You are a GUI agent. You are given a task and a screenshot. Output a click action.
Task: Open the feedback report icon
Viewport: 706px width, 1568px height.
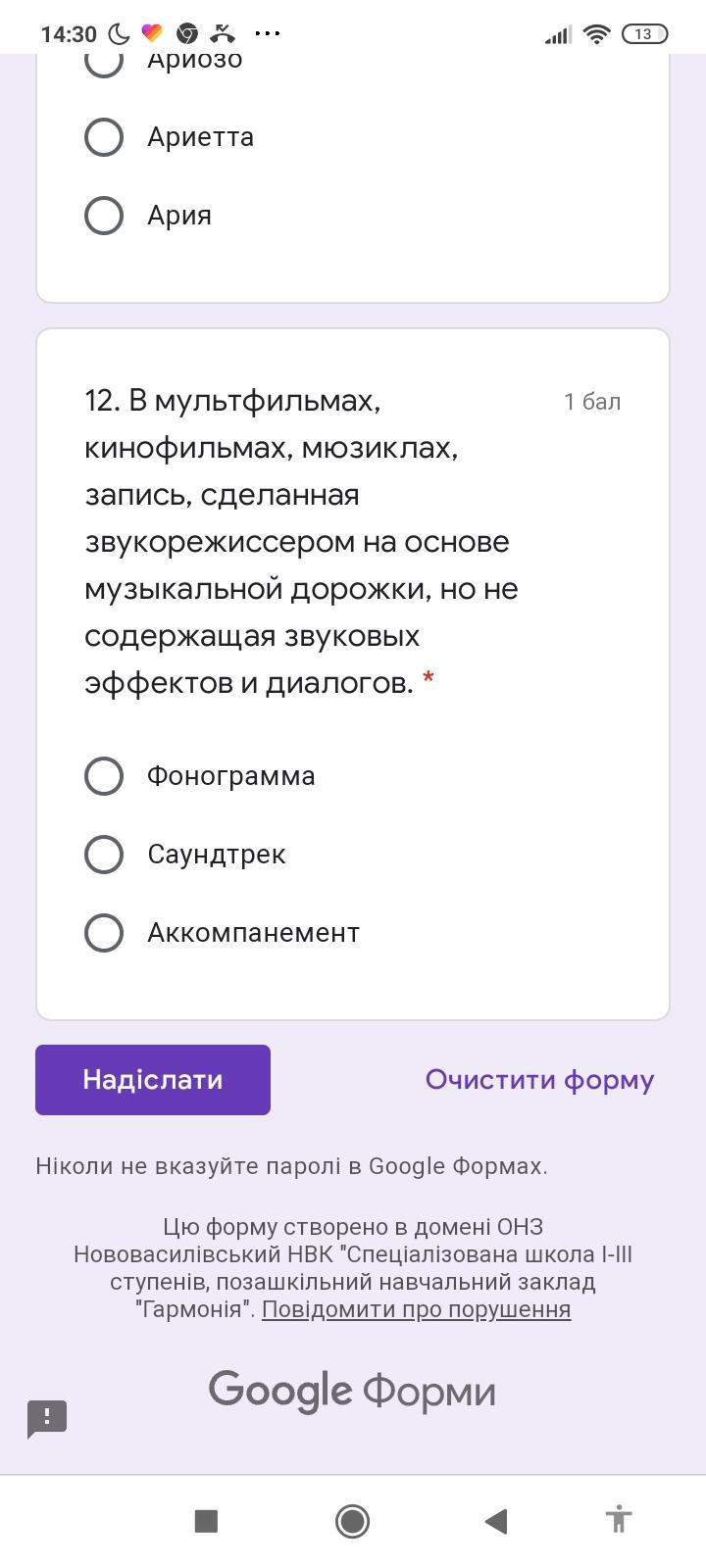pyautogui.click(x=47, y=1419)
